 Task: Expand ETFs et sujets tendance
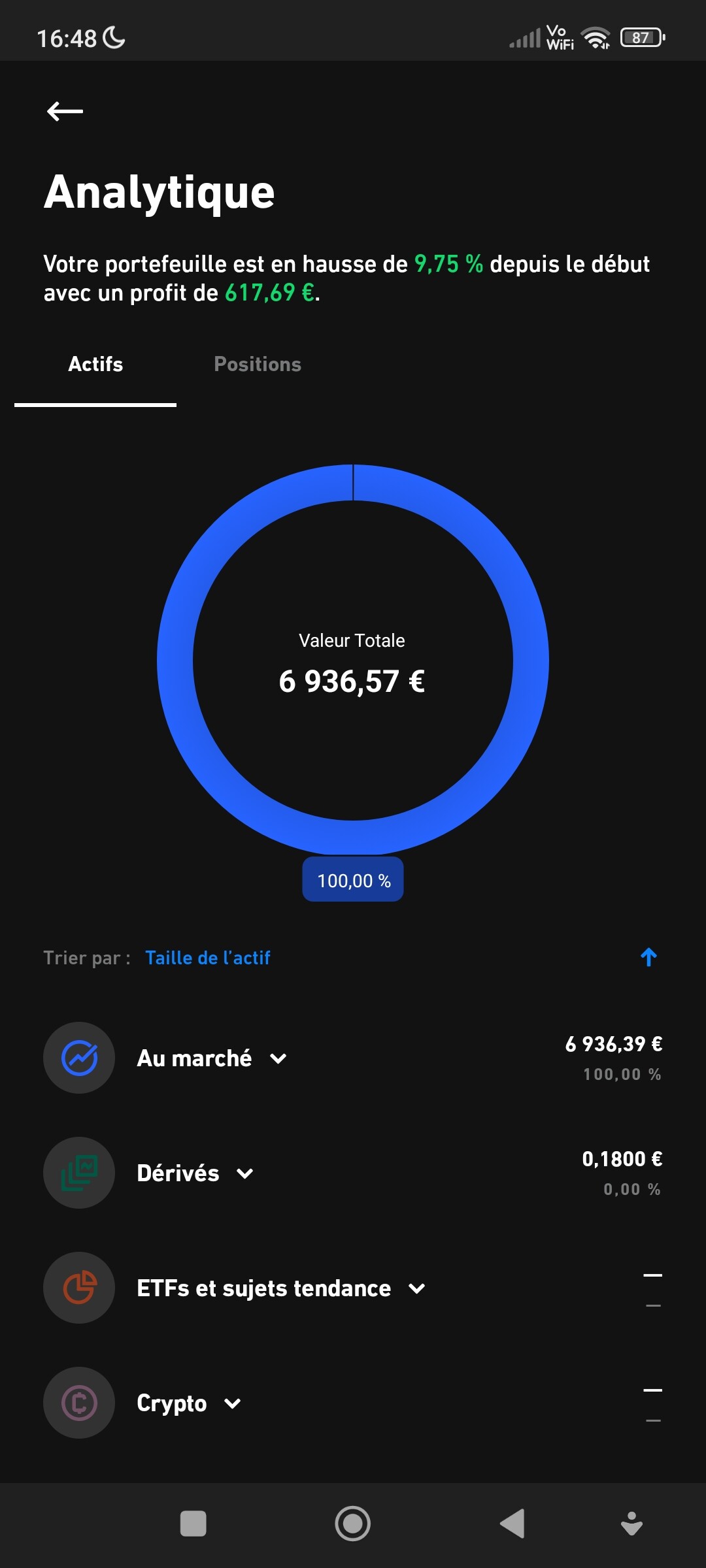click(353, 1288)
